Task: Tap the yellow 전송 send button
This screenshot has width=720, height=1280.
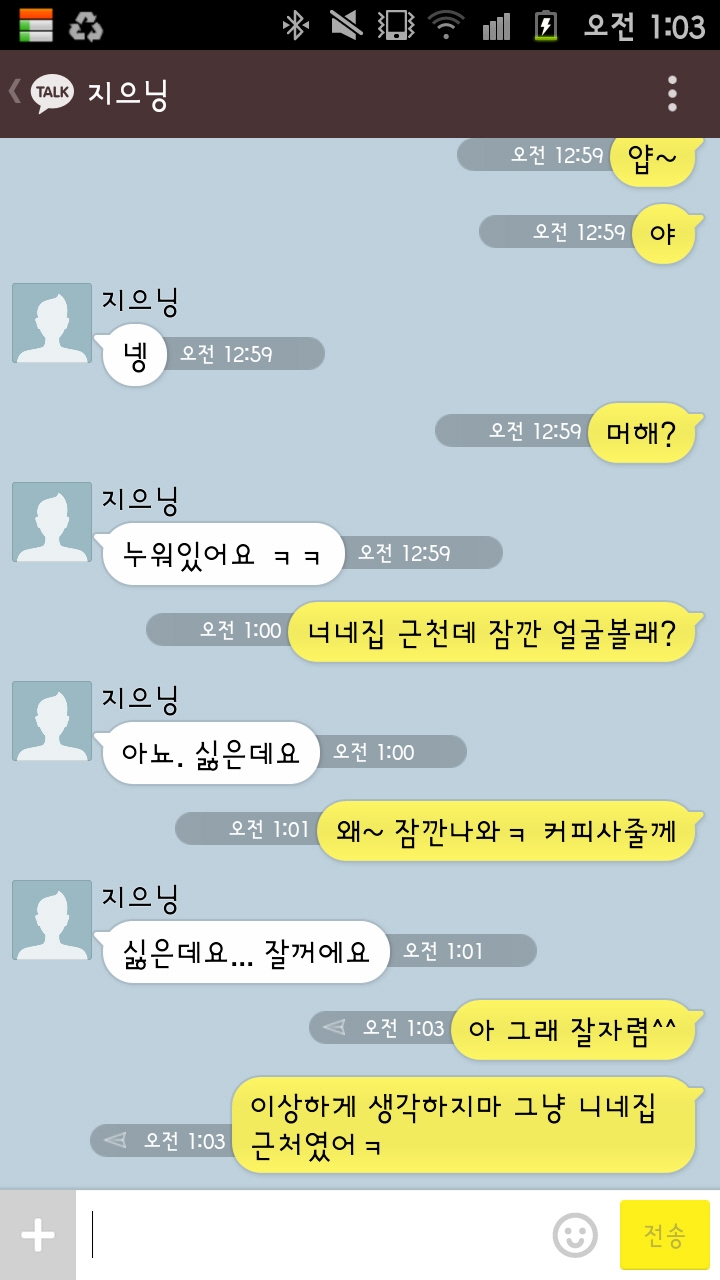Action: pos(664,1236)
